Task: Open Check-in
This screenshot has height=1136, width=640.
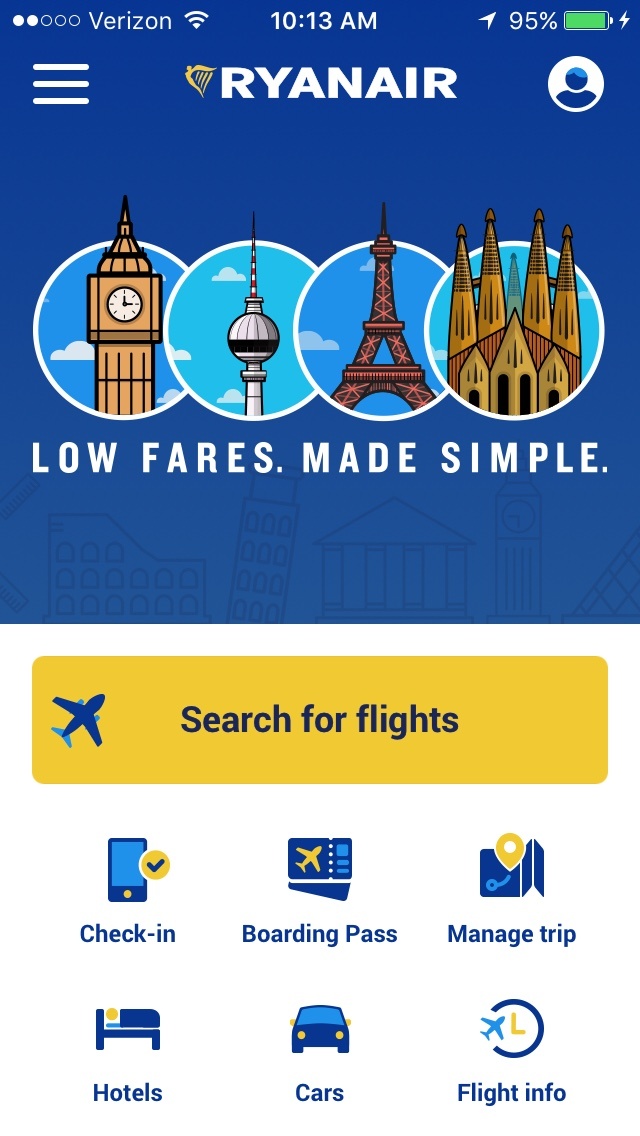Action: pos(128,890)
